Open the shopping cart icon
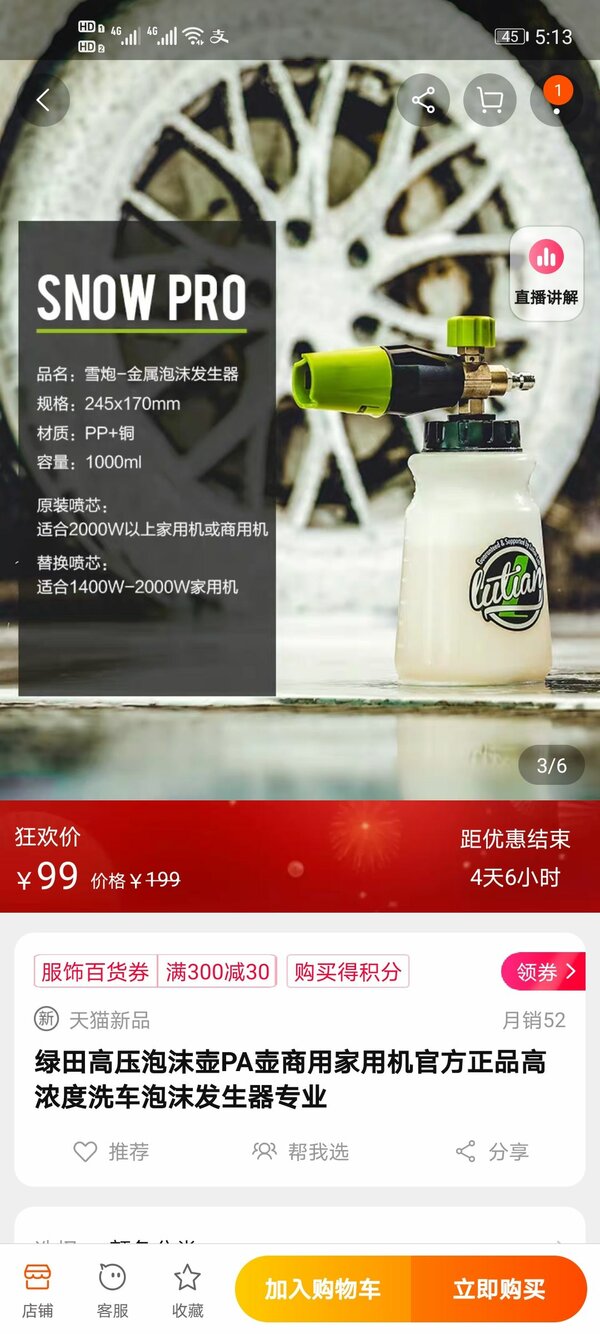The height and width of the screenshot is (1334, 600). point(490,100)
